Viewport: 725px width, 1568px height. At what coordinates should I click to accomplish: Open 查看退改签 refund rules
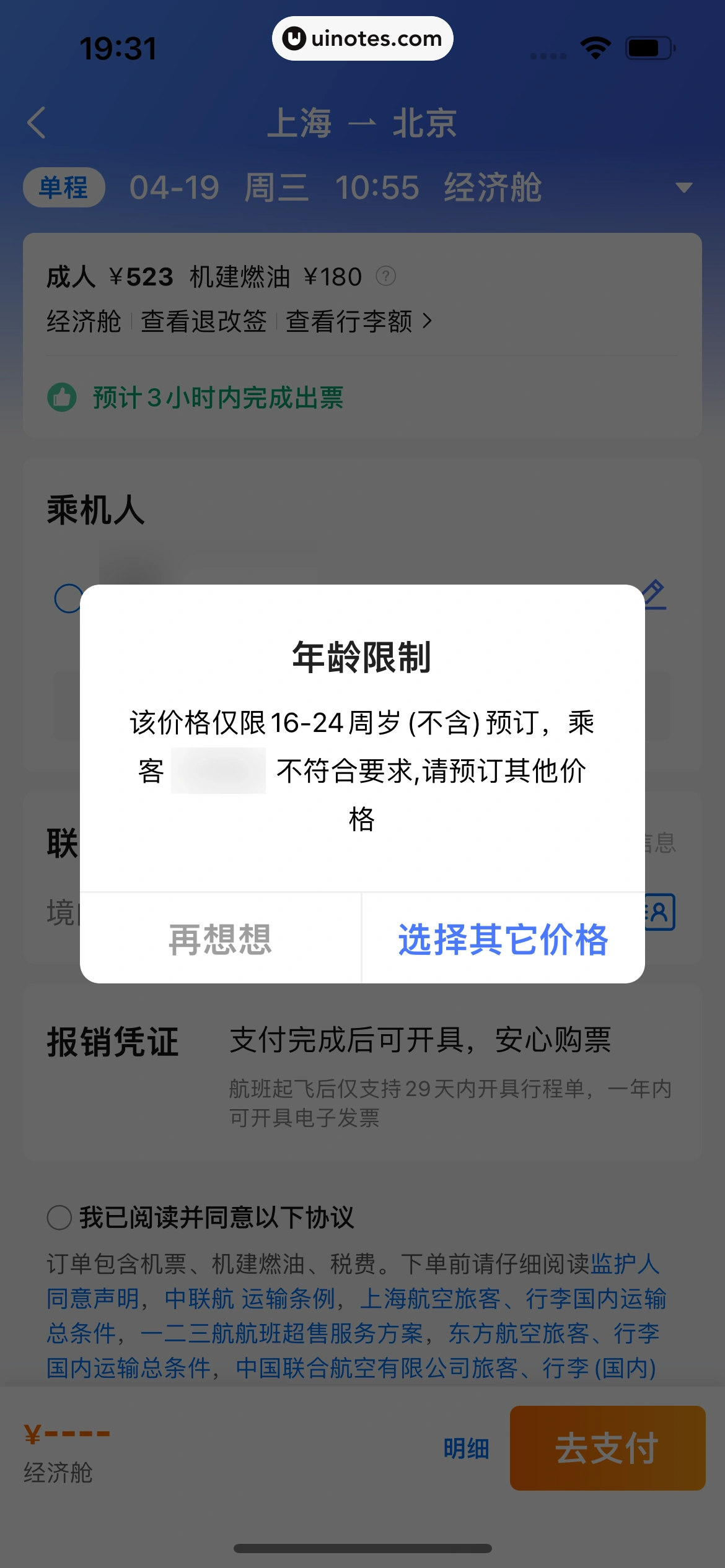point(203,321)
